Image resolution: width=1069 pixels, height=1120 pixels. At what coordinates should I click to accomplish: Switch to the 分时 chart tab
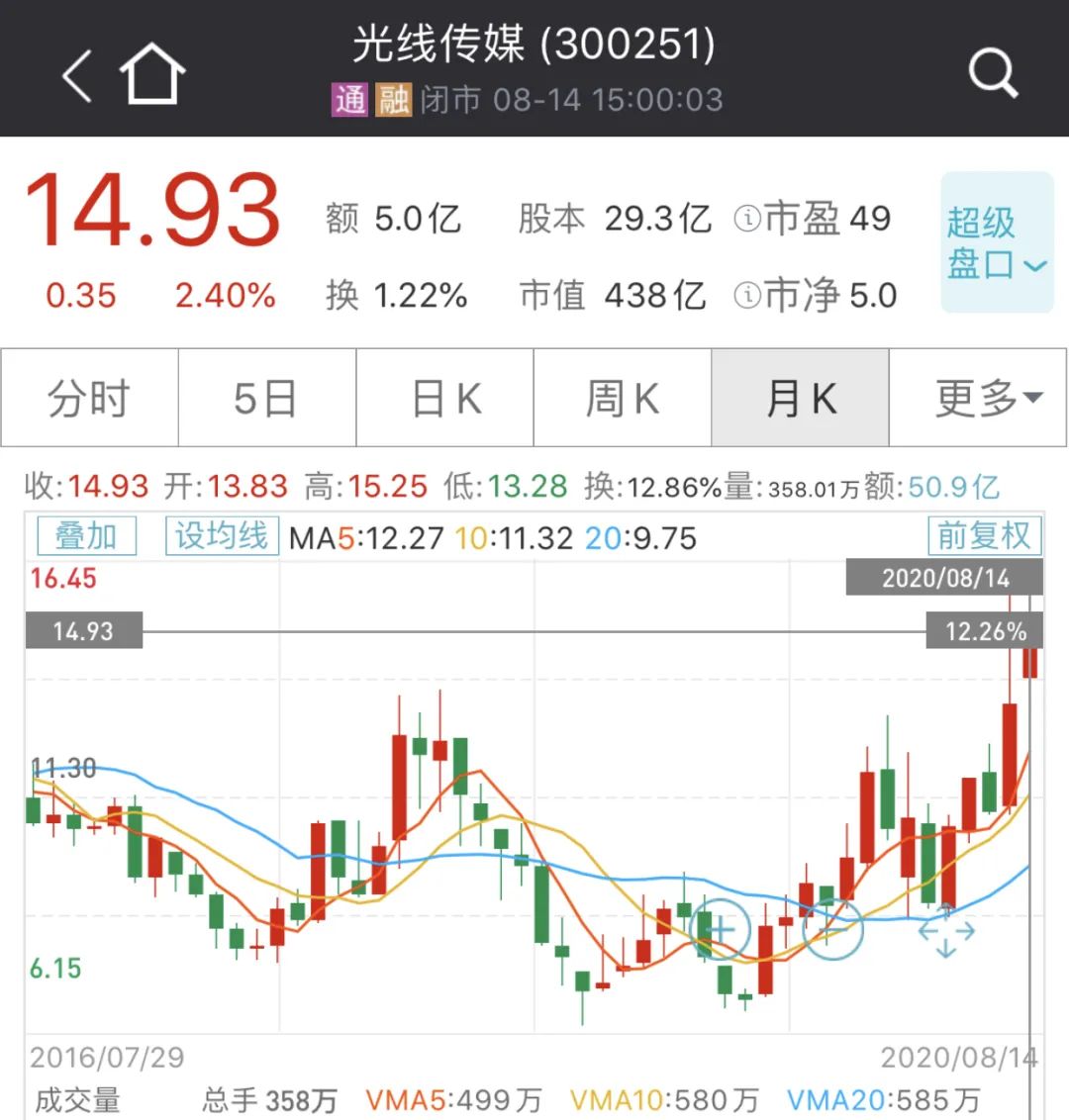click(x=89, y=399)
